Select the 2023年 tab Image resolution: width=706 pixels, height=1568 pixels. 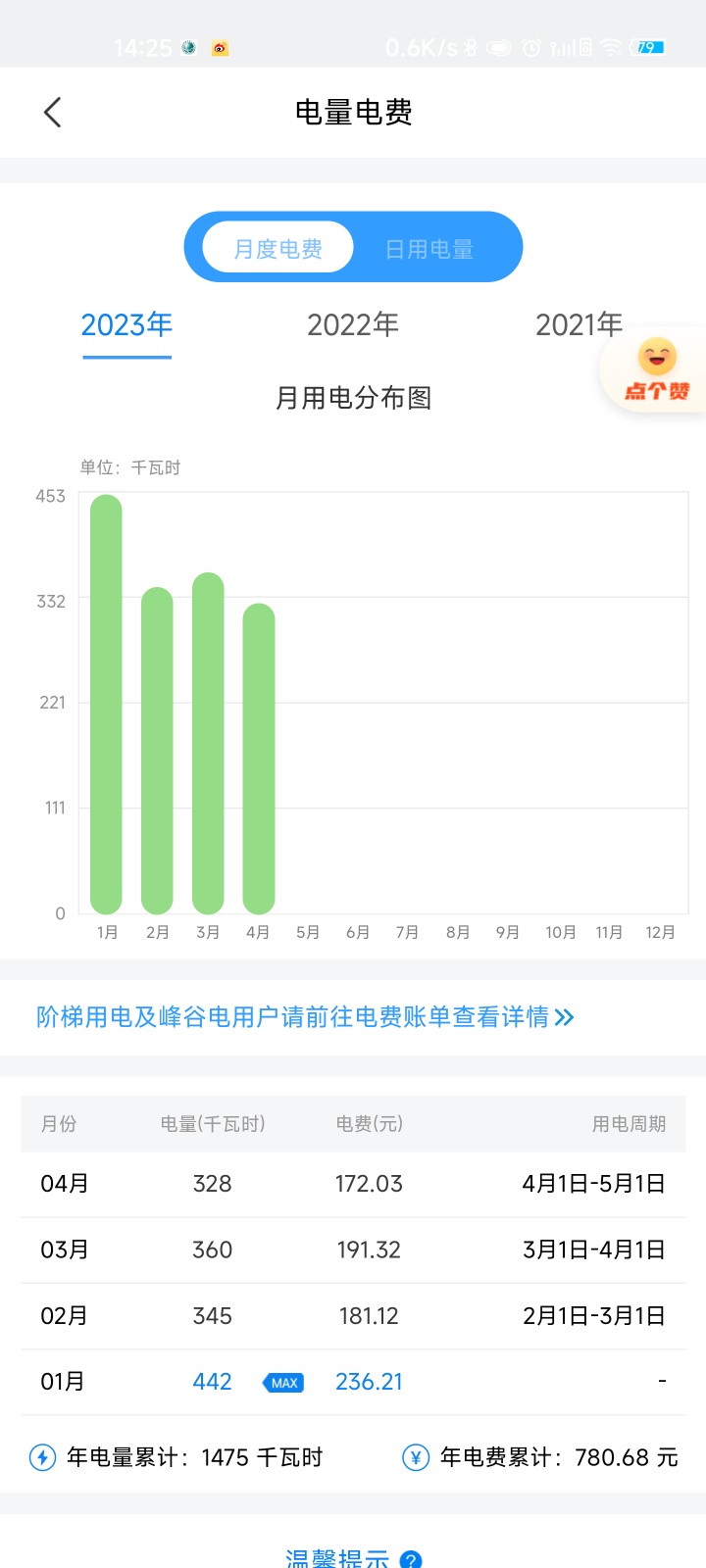126,325
